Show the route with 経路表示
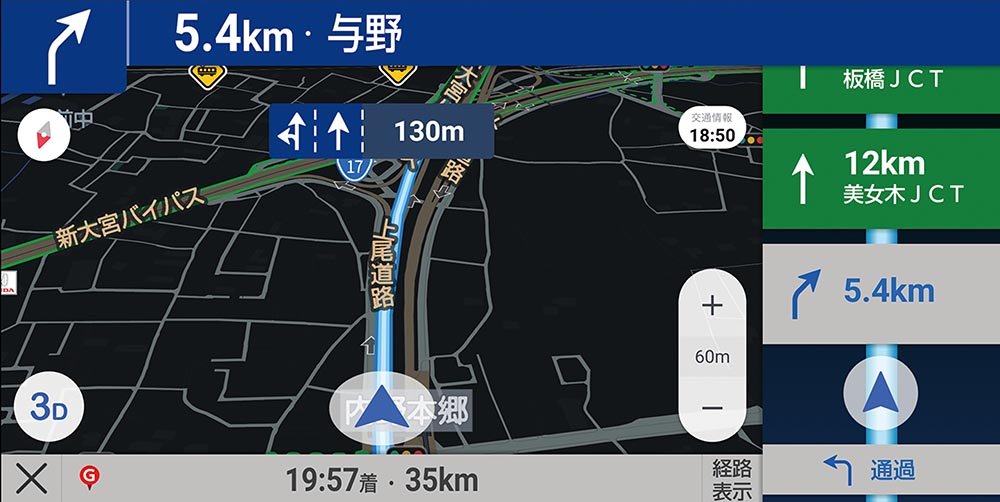The image size is (1000, 502). 732,480
